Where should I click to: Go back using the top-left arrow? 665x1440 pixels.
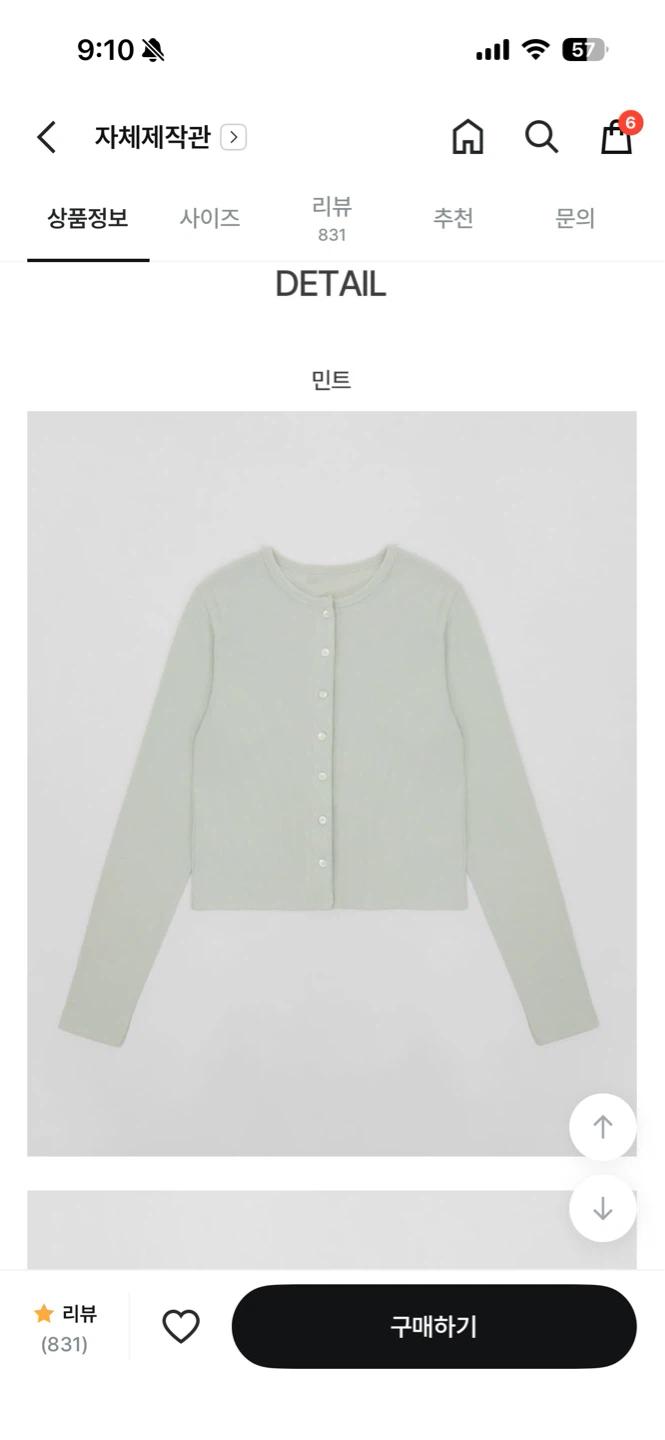[x=46, y=137]
